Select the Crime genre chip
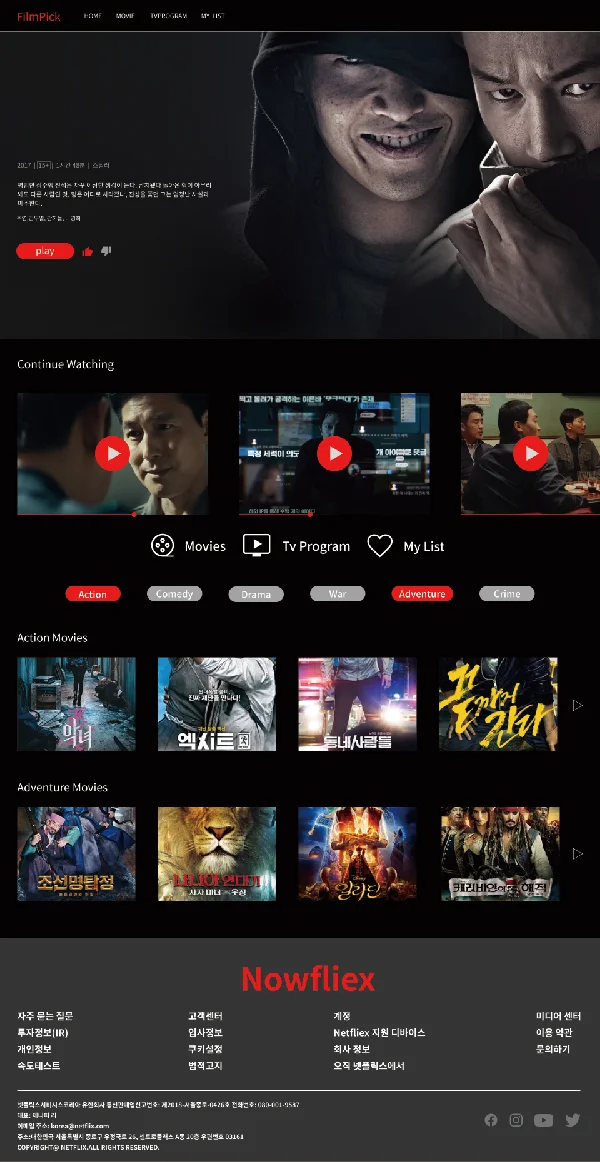600x1162 pixels. pos(507,594)
